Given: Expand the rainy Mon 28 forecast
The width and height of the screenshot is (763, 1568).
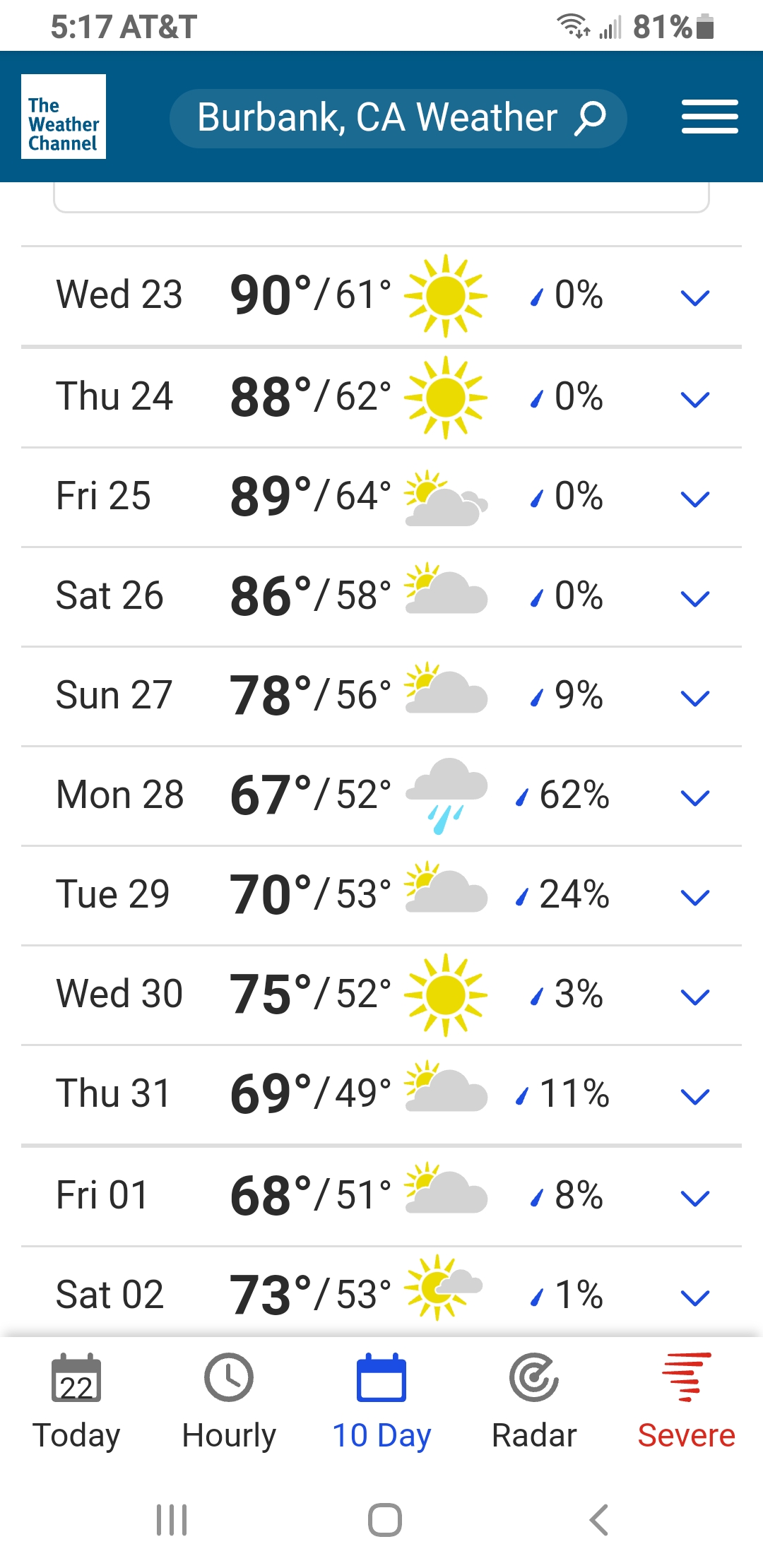Looking at the screenshot, I should (694, 797).
